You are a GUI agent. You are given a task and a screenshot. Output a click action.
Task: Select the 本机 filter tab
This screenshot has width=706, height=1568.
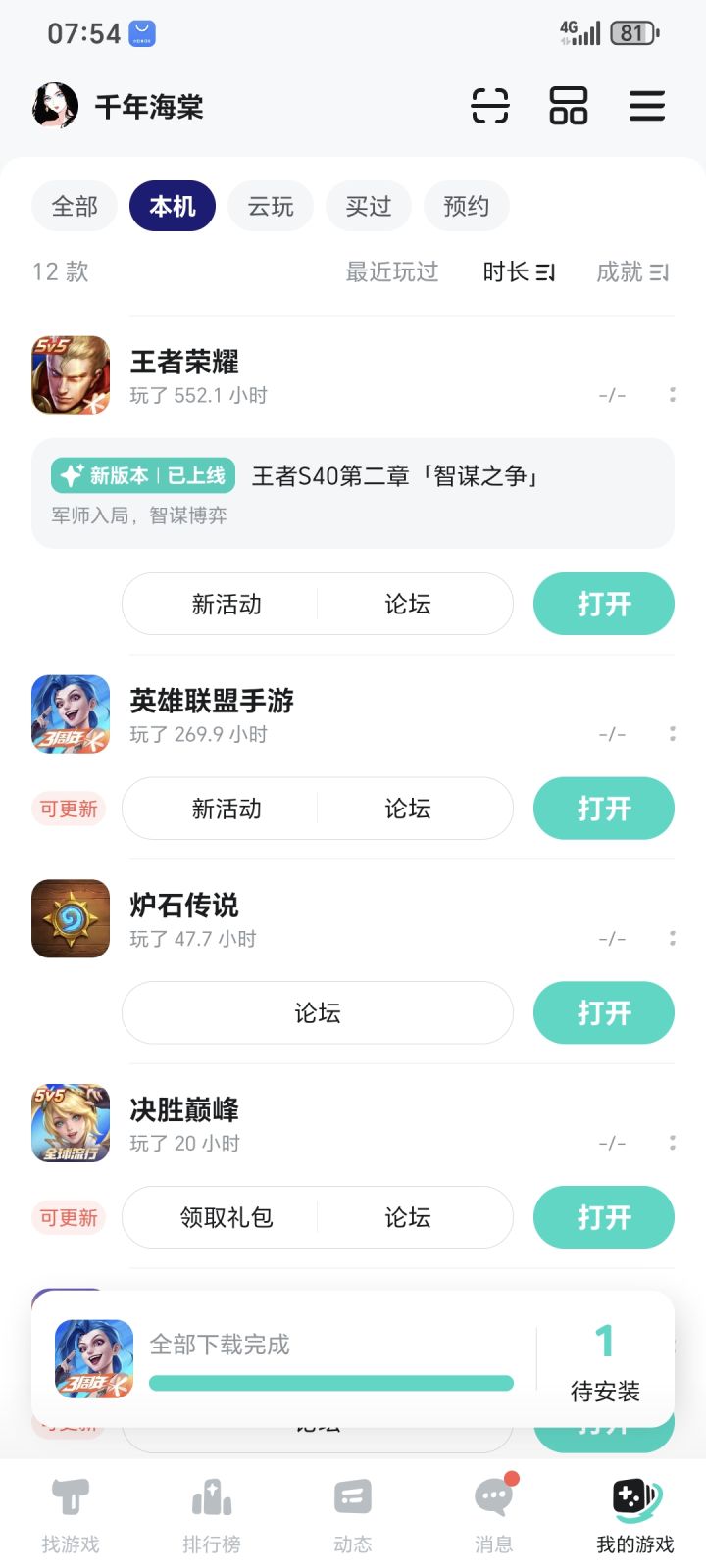coord(172,206)
